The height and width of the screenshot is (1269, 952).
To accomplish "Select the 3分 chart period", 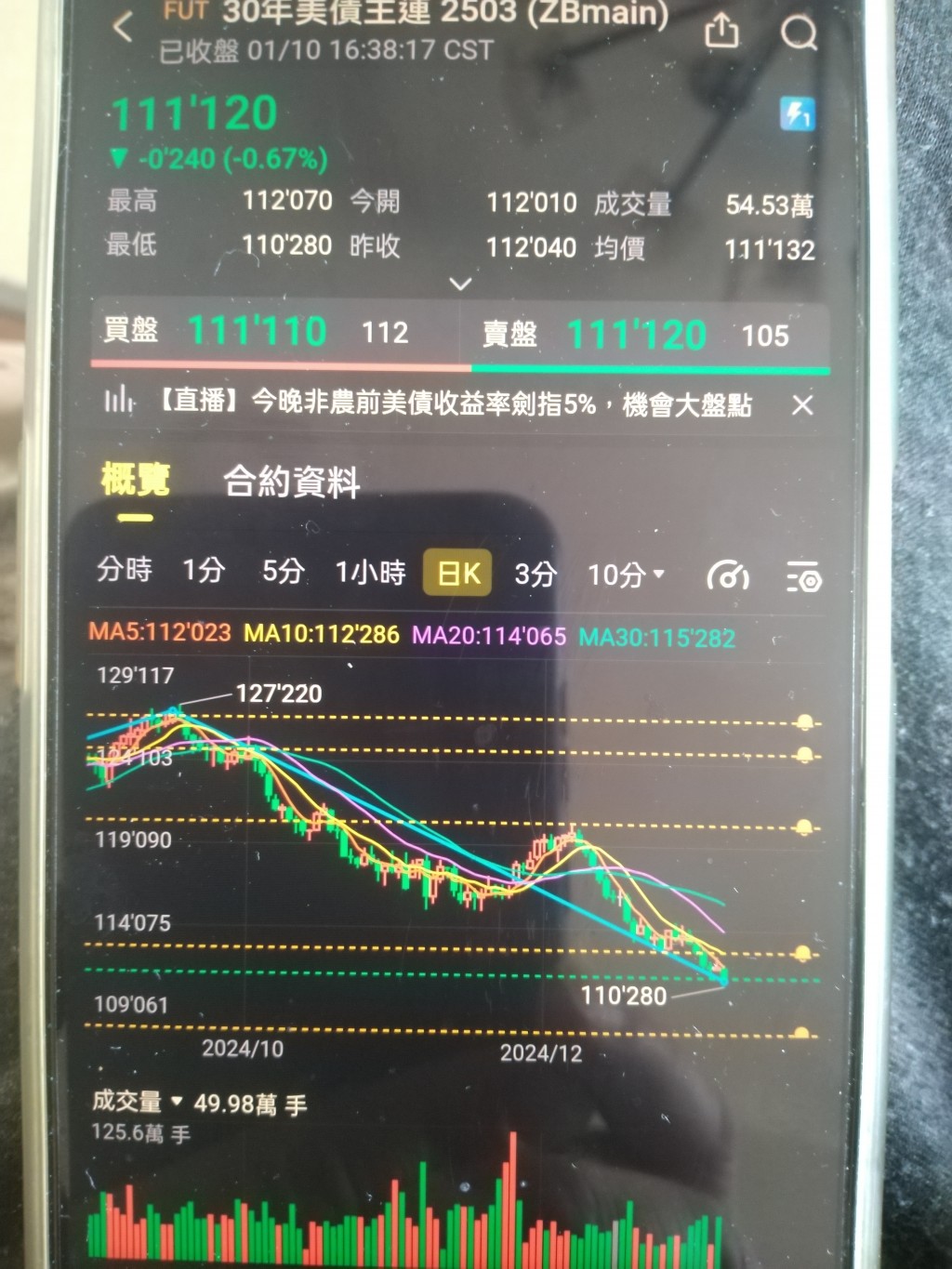I will click(535, 575).
